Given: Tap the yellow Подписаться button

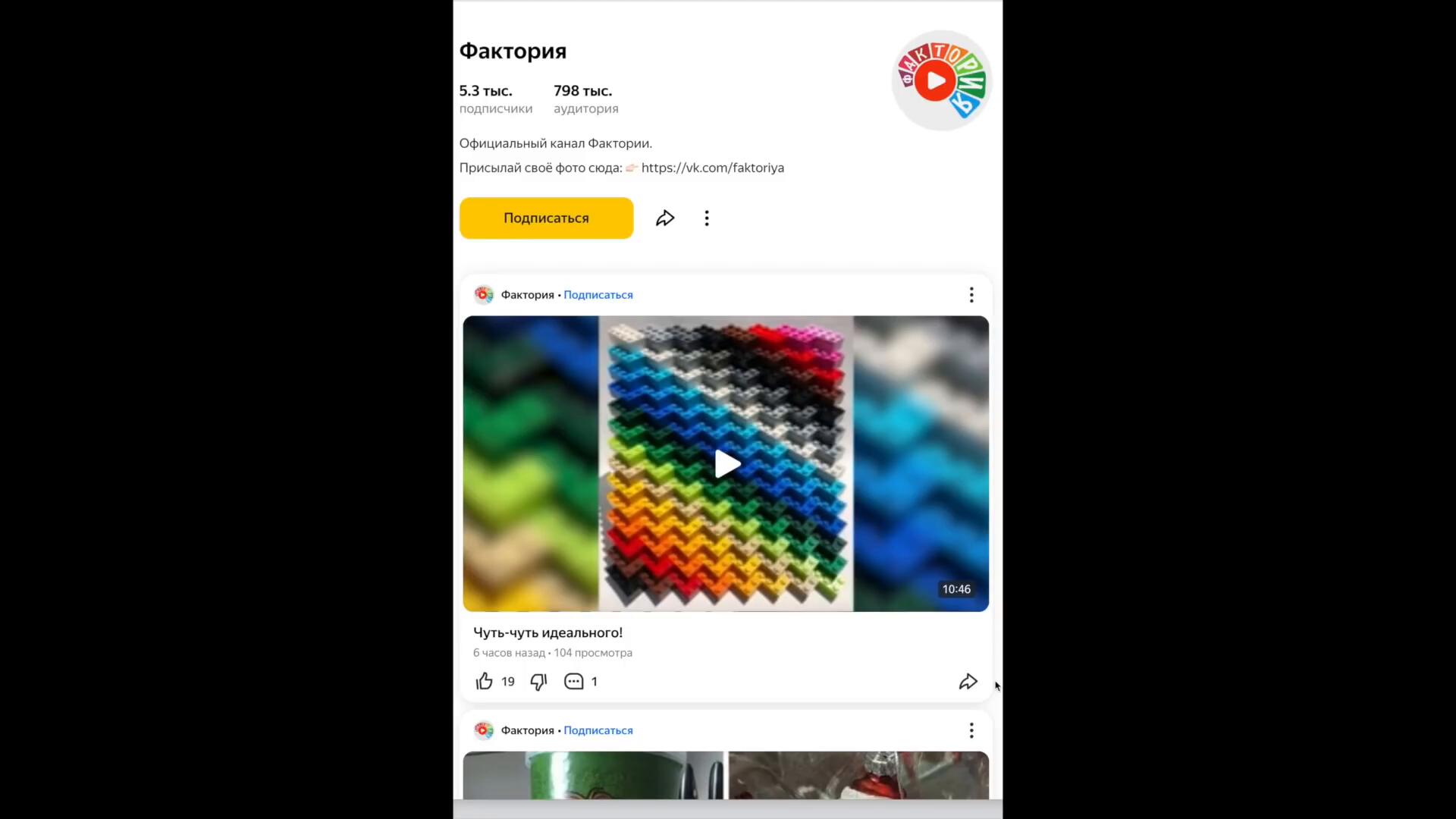Looking at the screenshot, I should pyautogui.click(x=546, y=218).
